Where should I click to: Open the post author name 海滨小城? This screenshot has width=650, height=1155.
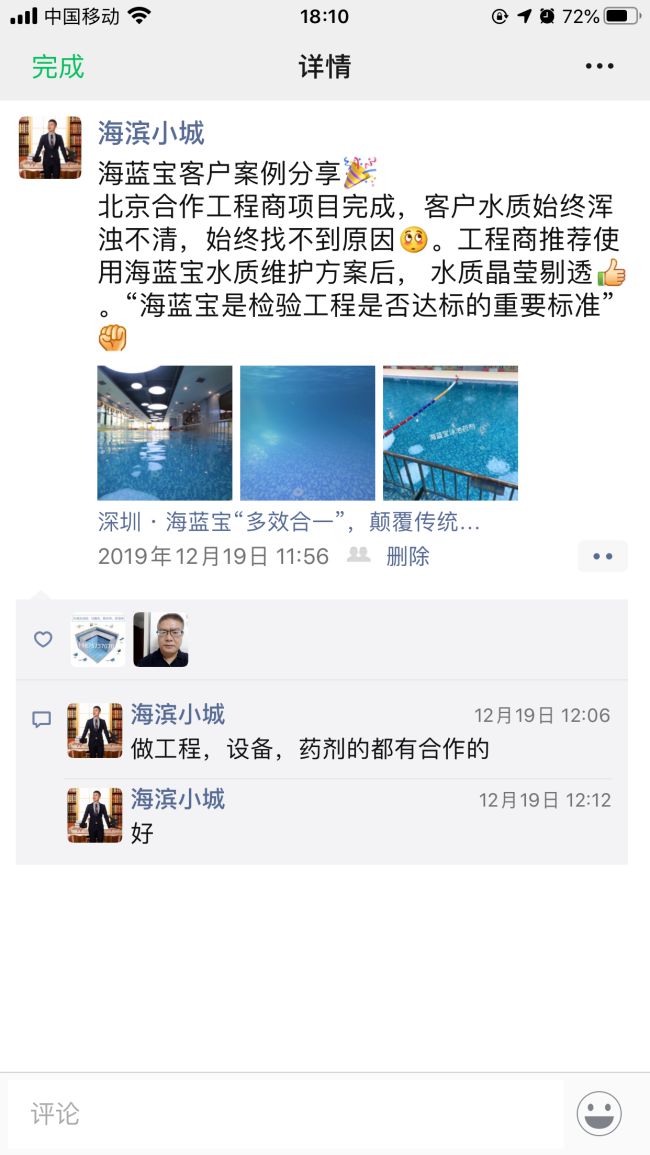click(151, 133)
